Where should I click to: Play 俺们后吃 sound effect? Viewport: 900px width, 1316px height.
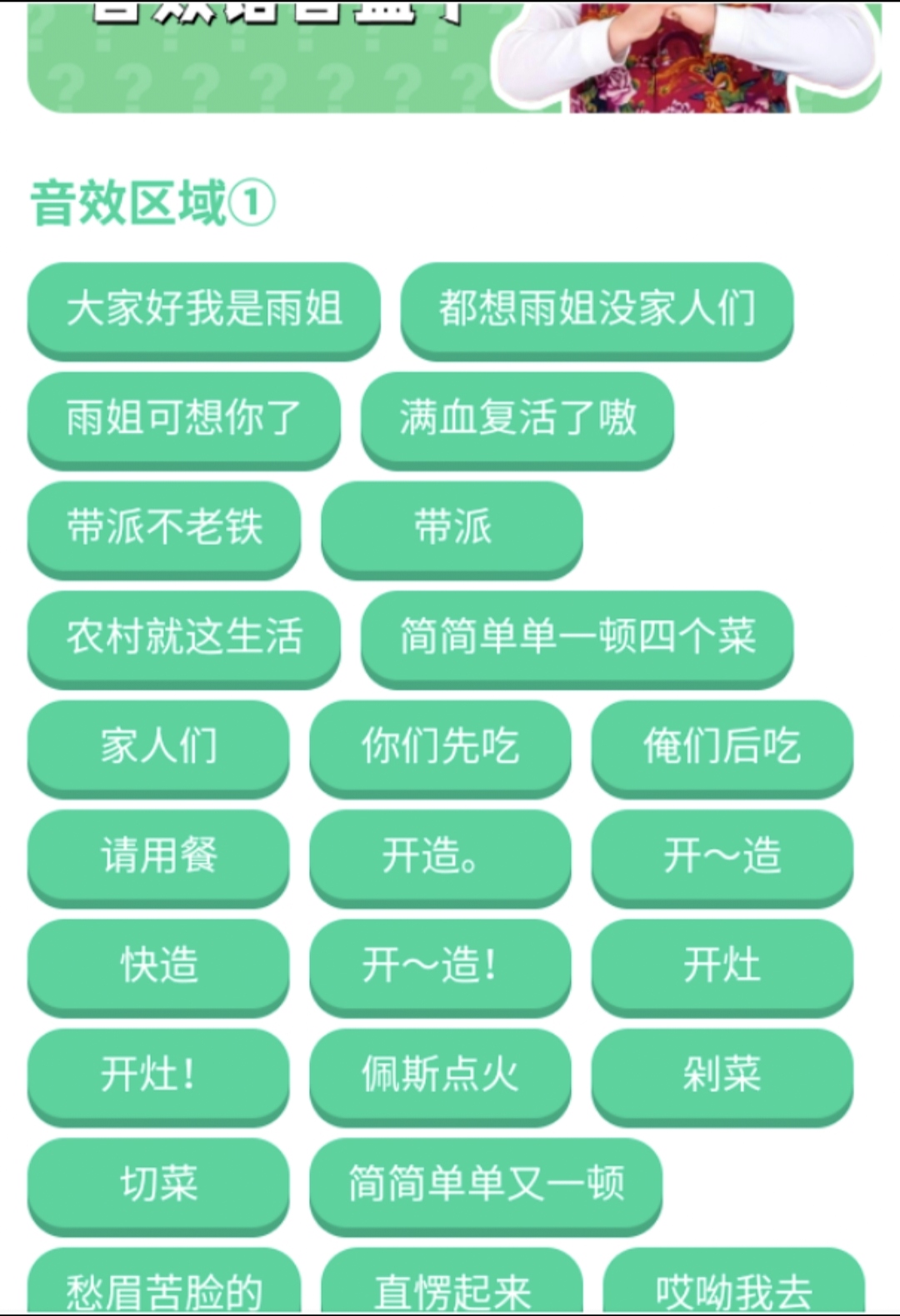tap(722, 746)
